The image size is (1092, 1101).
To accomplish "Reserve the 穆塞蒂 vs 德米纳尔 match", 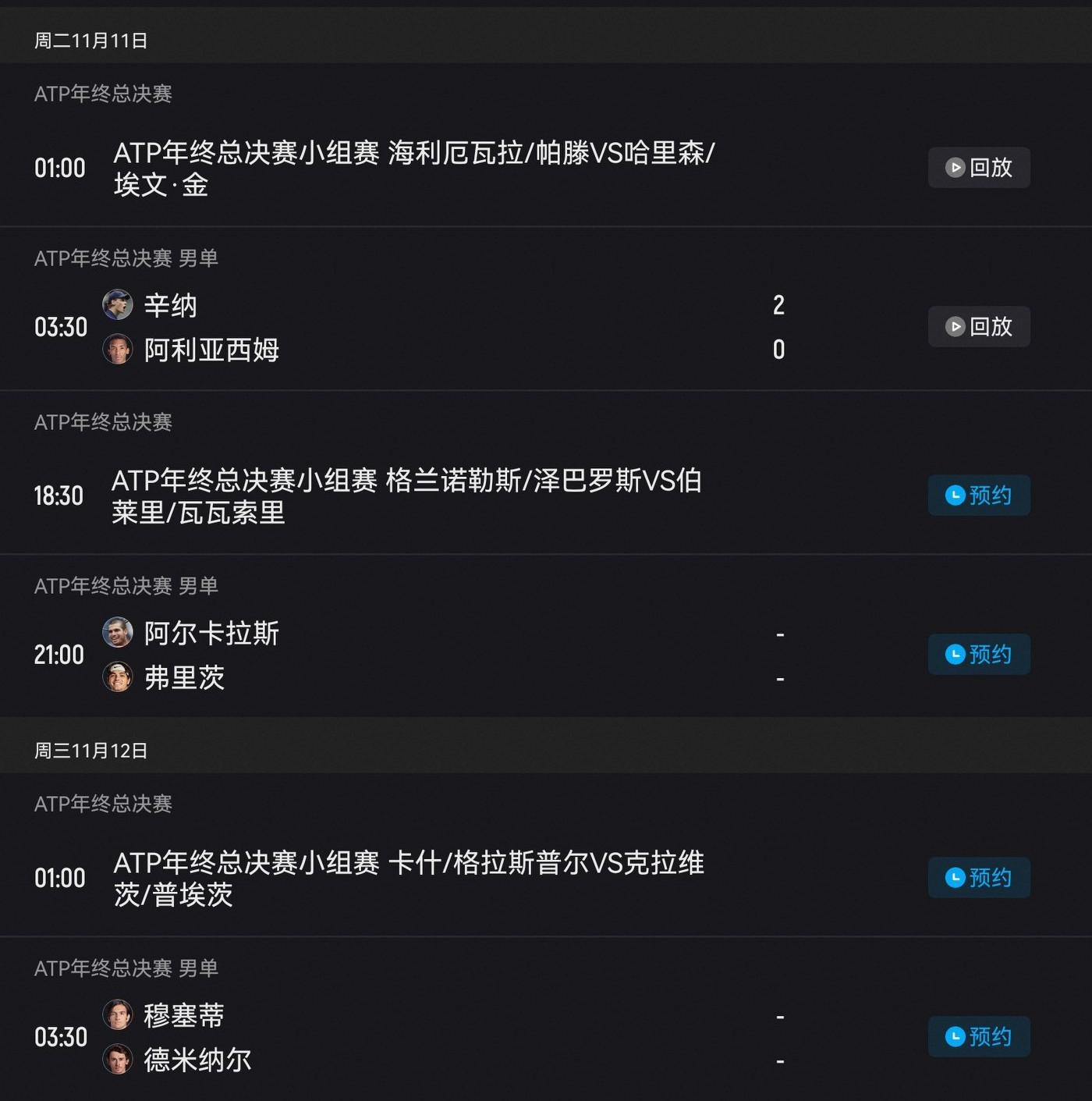I will [x=978, y=1037].
